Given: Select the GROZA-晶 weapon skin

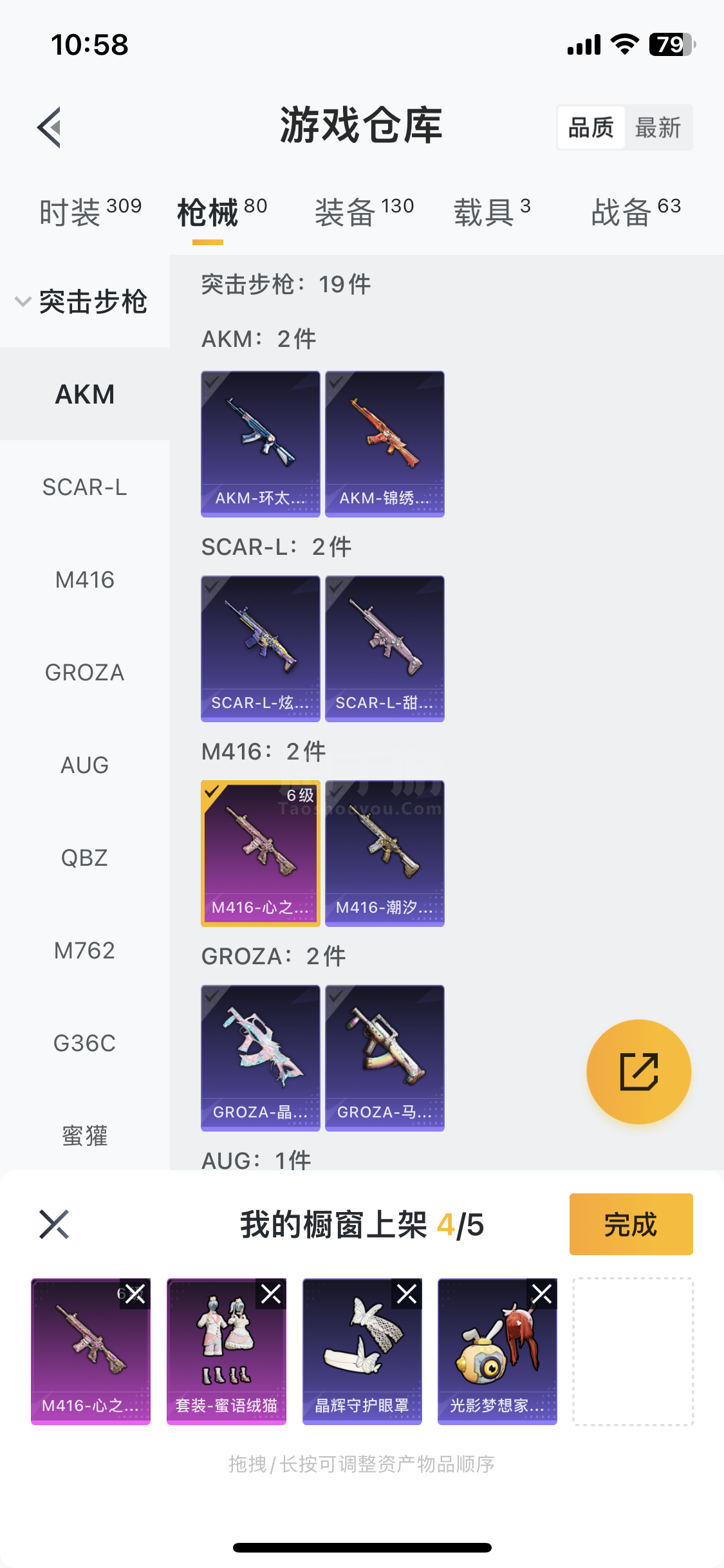Looking at the screenshot, I should coord(260,1058).
